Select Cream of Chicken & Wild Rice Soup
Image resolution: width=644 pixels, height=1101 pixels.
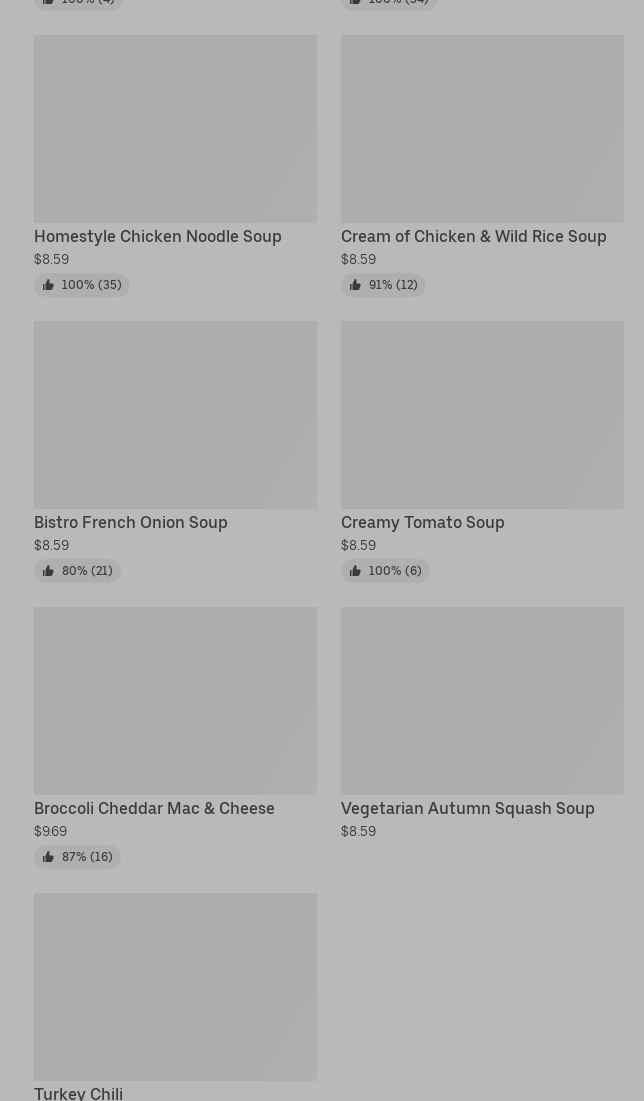(x=481, y=130)
